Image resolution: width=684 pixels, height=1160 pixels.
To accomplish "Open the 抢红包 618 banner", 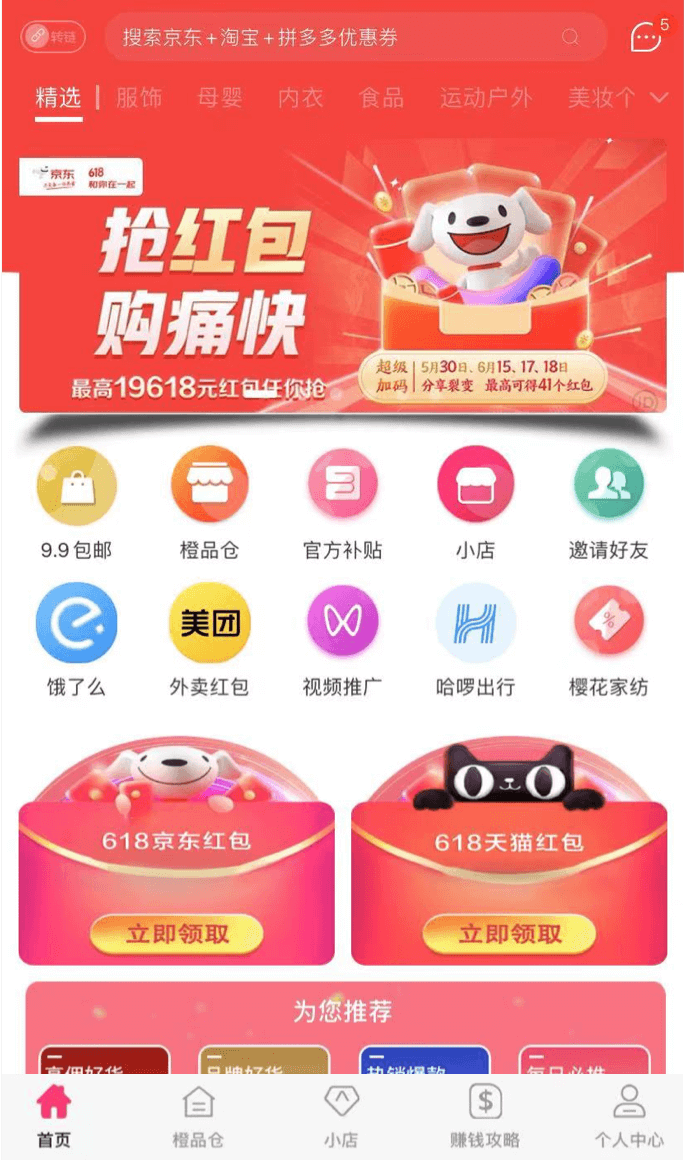I will (x=342, y=275).
